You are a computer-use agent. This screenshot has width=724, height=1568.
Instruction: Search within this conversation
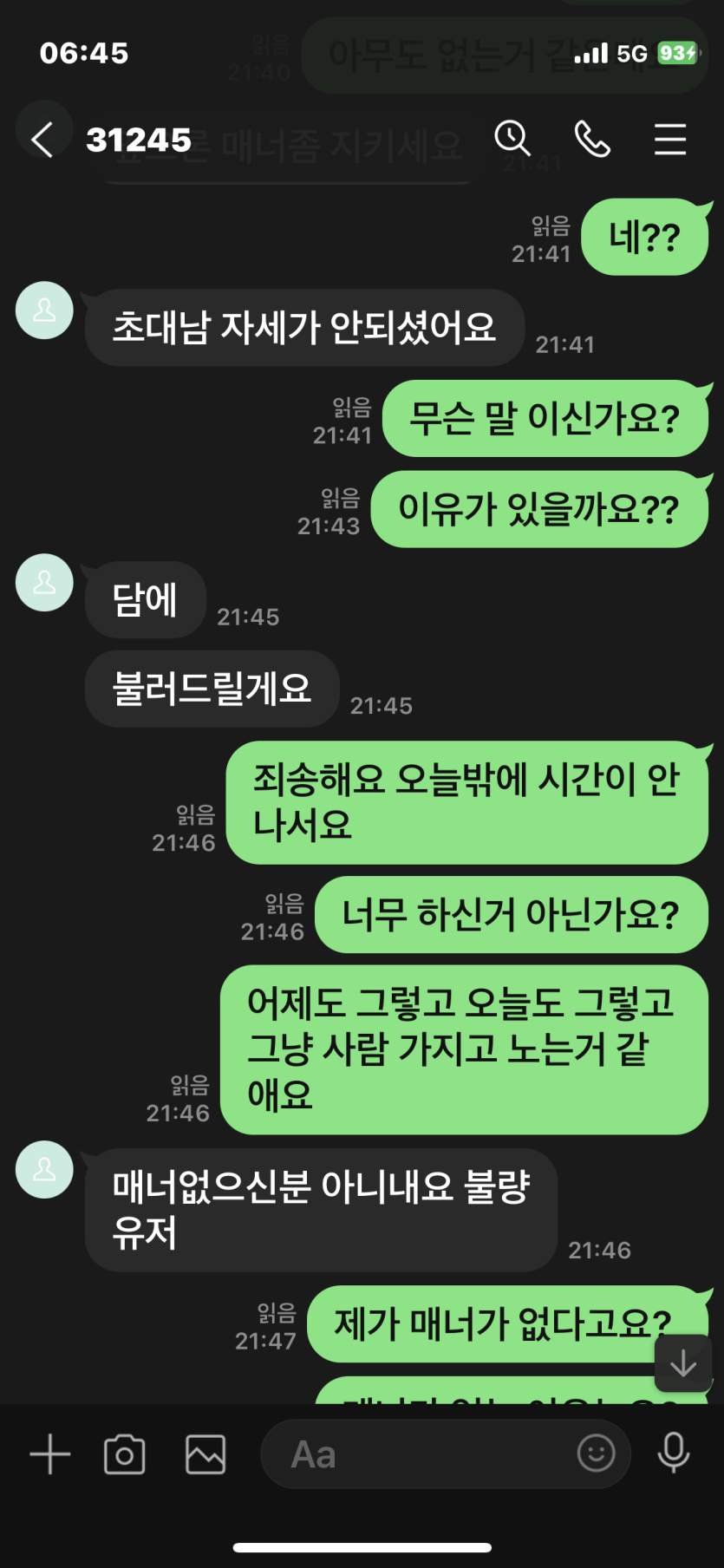tap(512, 139)
